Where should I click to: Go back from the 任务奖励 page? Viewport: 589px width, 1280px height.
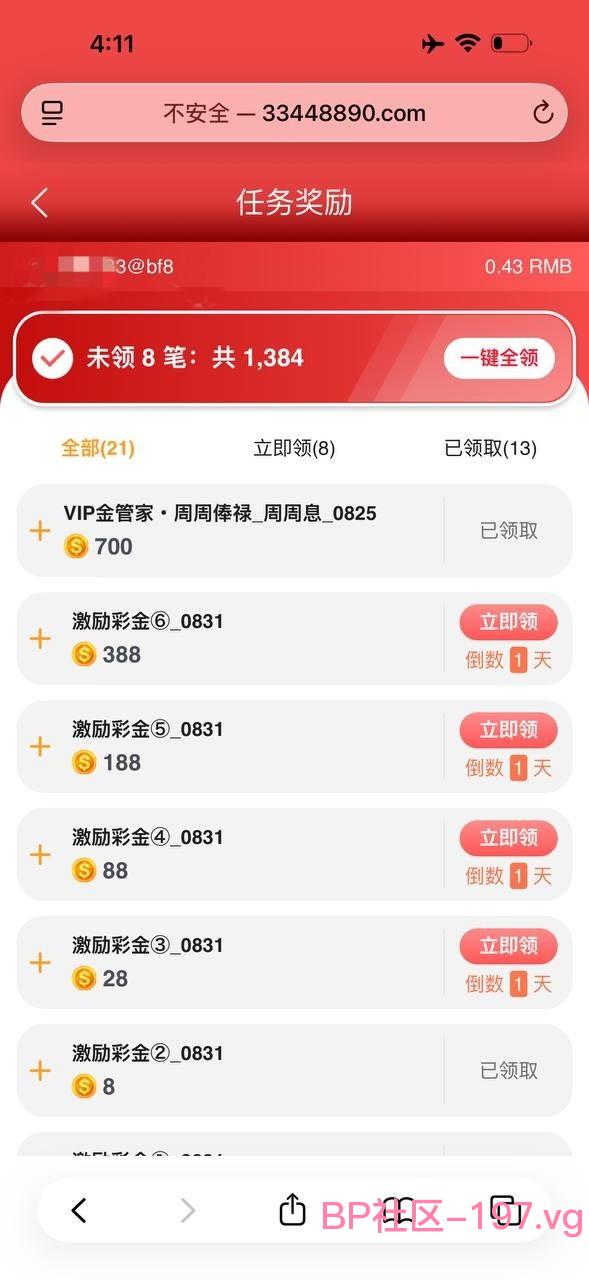pyautogui.click(x=39, y=203)
